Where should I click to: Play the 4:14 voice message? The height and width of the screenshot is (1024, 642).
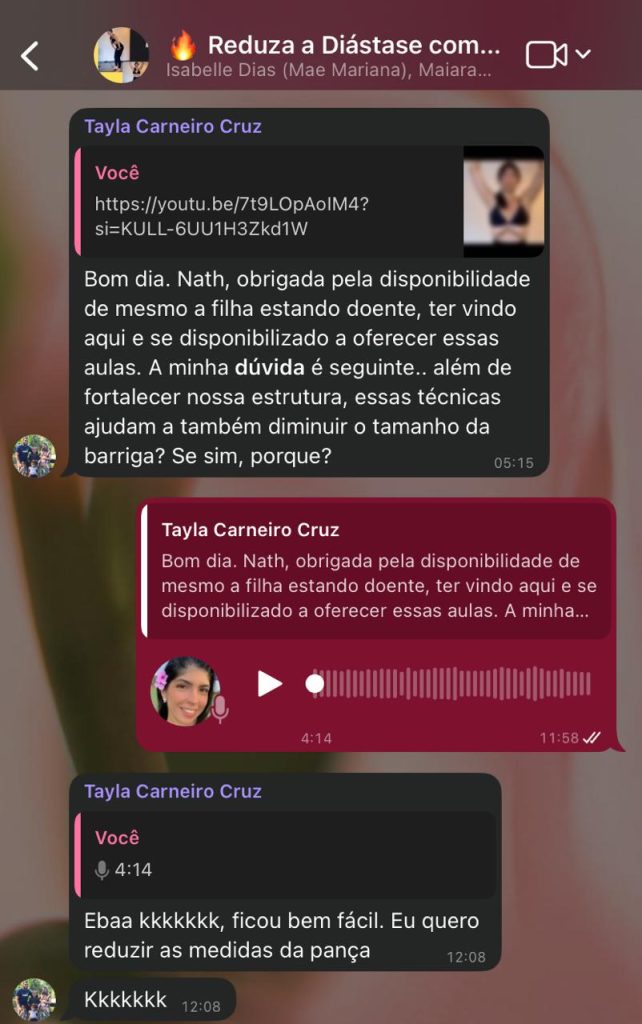pos(269,684)
